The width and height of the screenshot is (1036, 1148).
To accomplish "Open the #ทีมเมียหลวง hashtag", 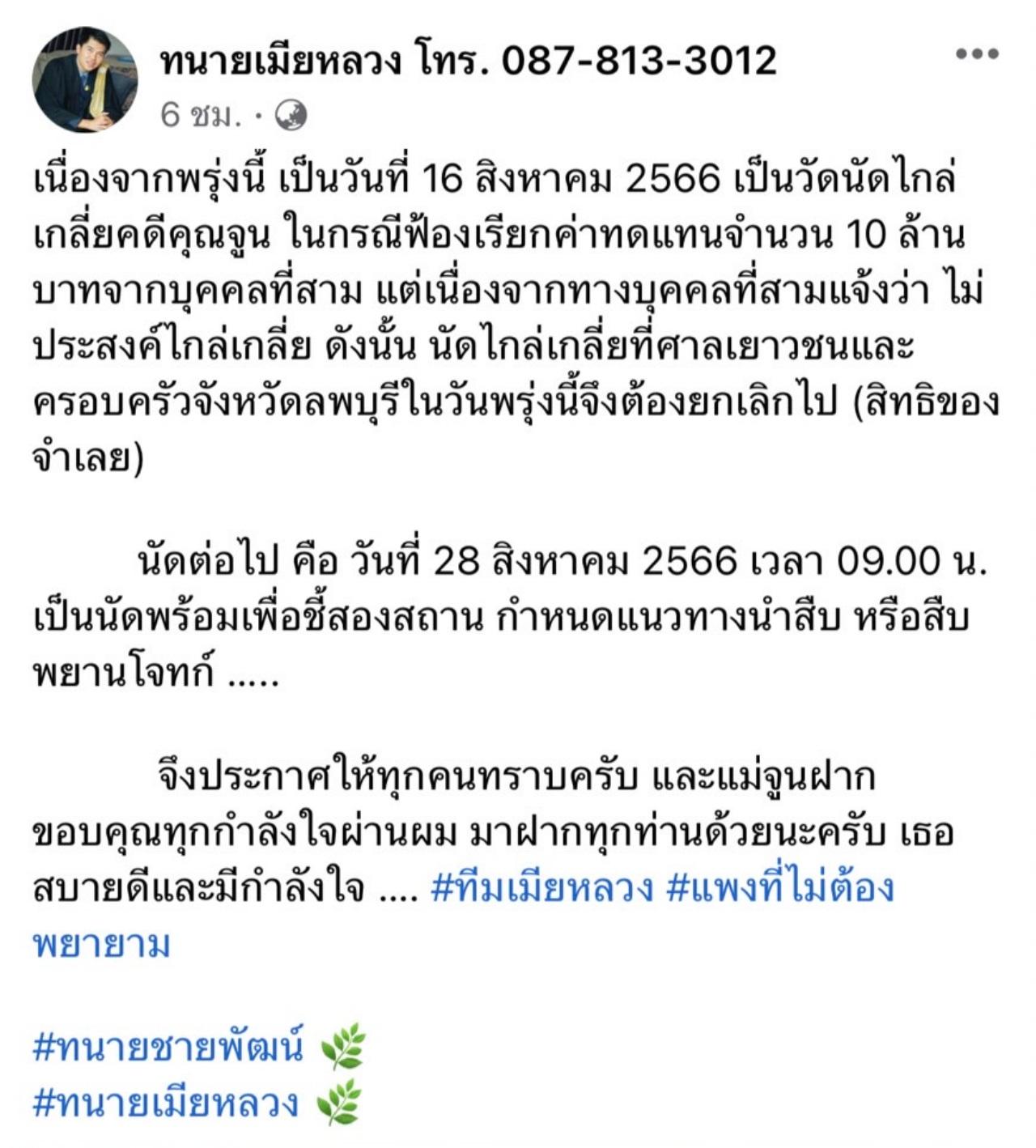I will [541, 888].
